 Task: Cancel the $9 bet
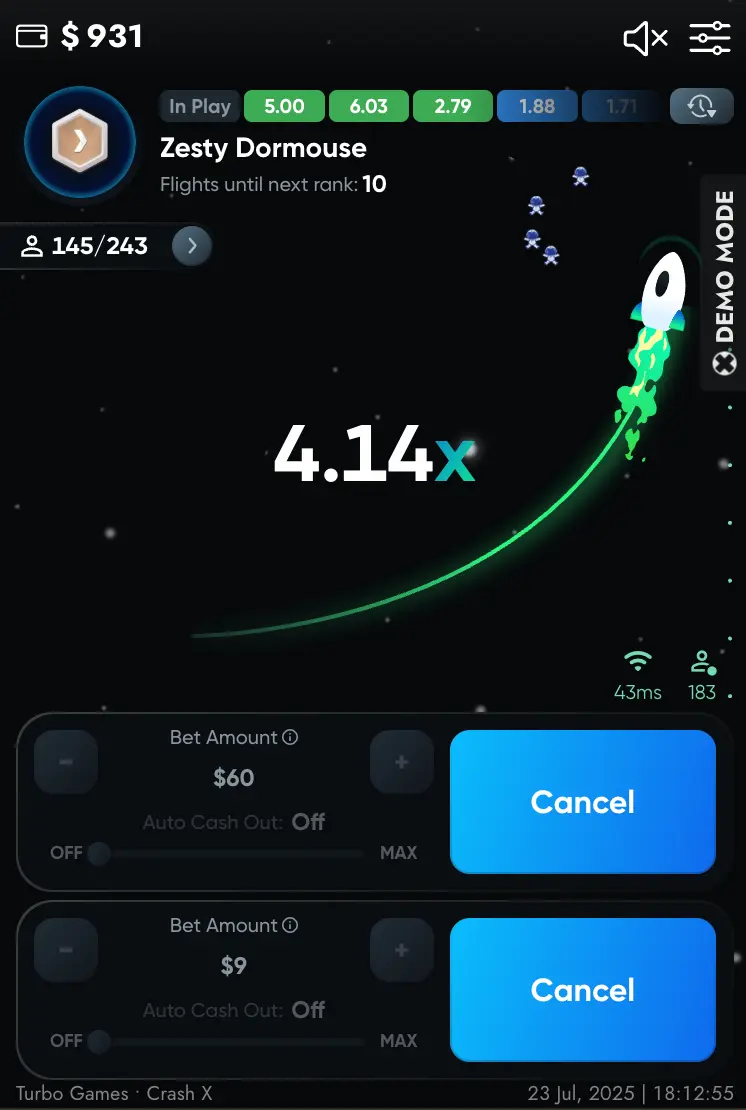[x=583, y=990]
